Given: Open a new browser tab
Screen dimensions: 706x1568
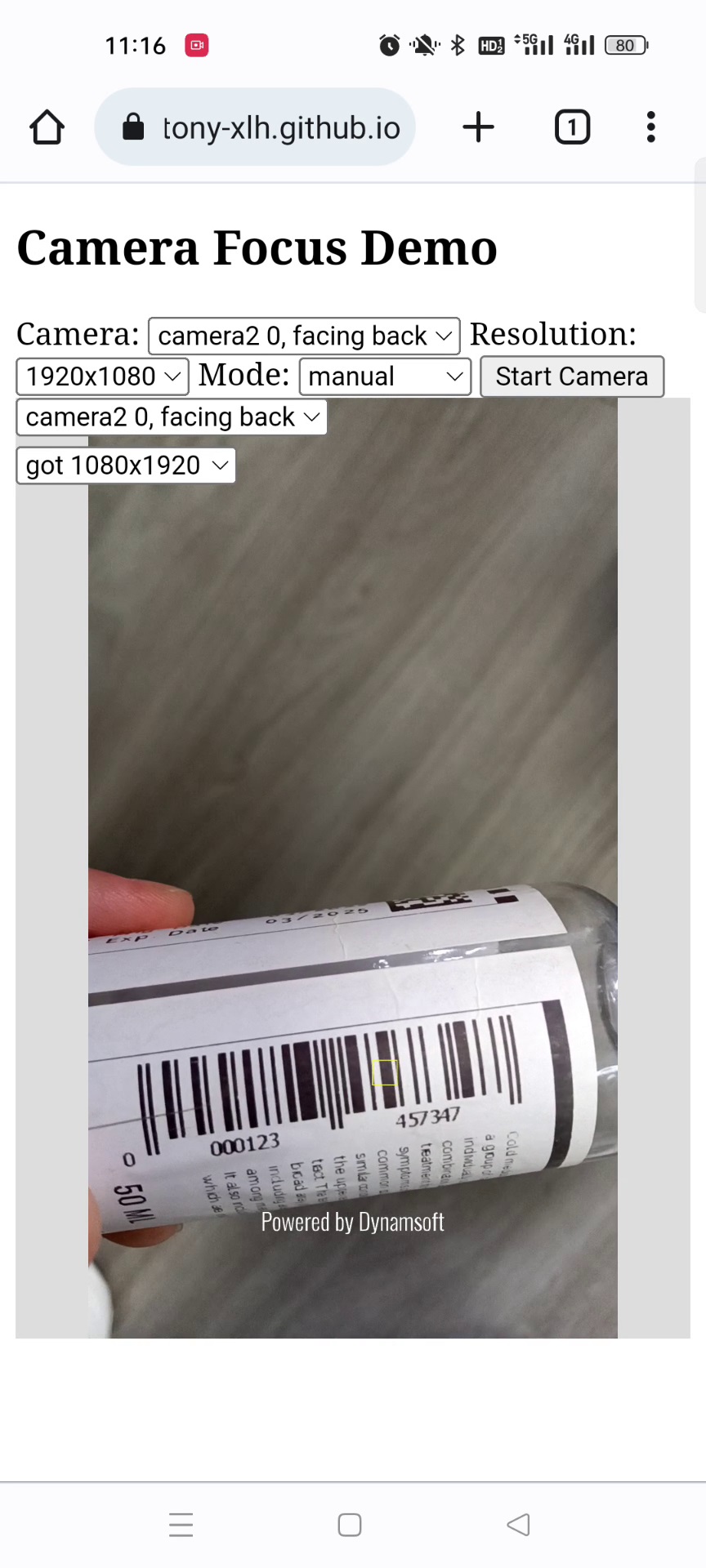Looking at the screenshot, I should [478, 127].
